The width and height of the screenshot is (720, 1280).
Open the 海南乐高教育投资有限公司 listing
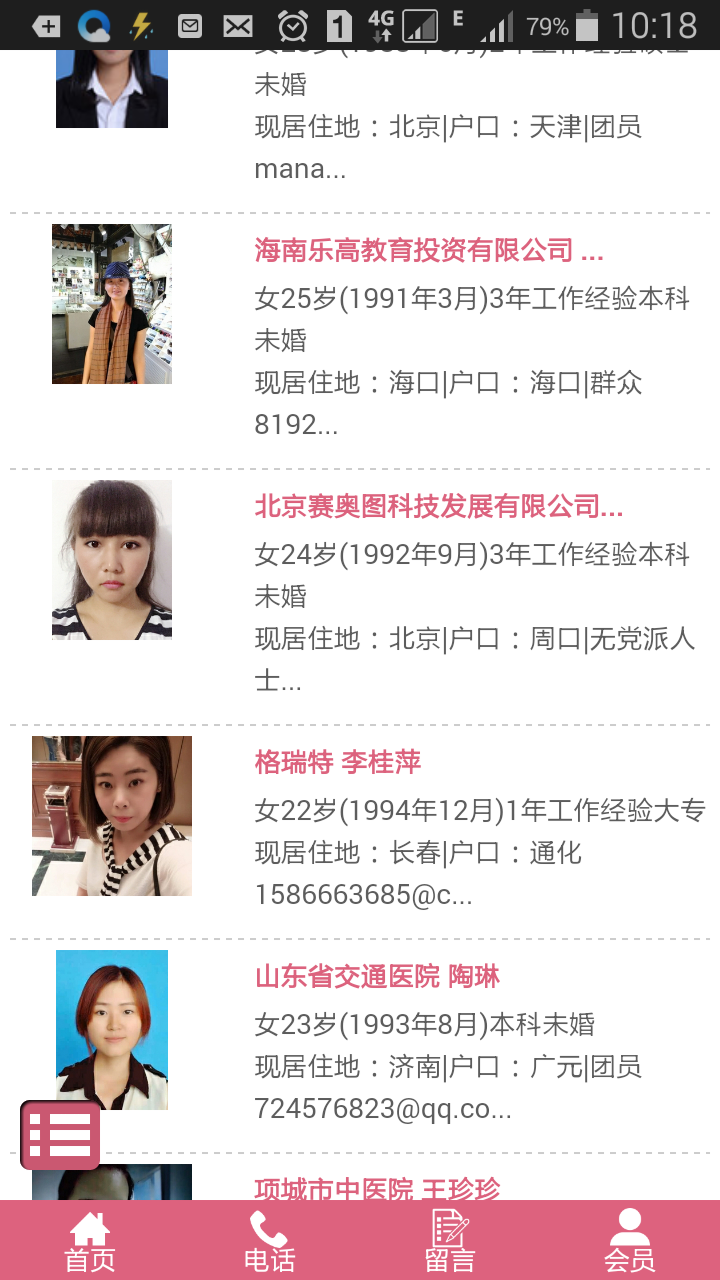428,250
